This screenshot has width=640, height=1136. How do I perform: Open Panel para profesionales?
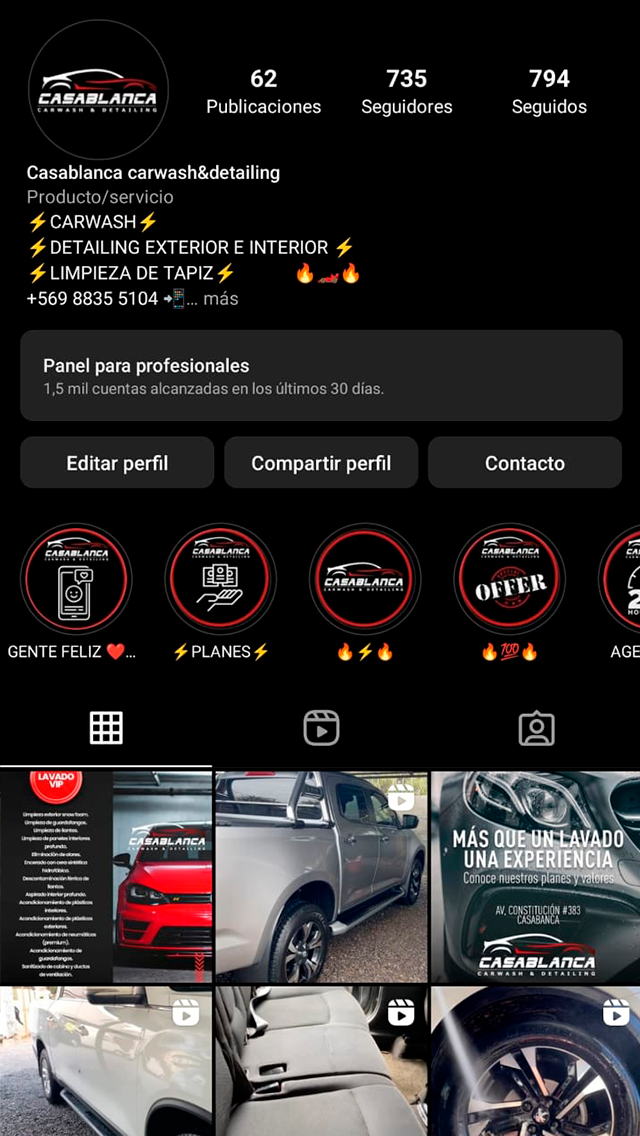[x=321, y=375]
